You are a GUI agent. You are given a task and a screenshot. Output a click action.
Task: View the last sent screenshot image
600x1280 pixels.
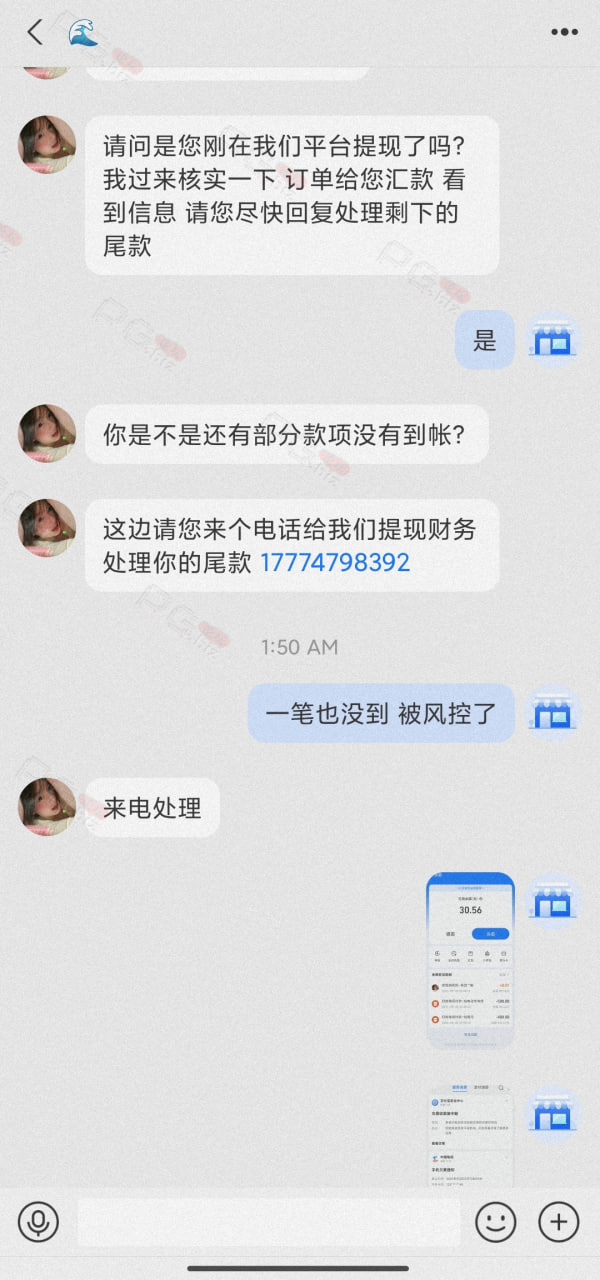[x=470, y=1135]
